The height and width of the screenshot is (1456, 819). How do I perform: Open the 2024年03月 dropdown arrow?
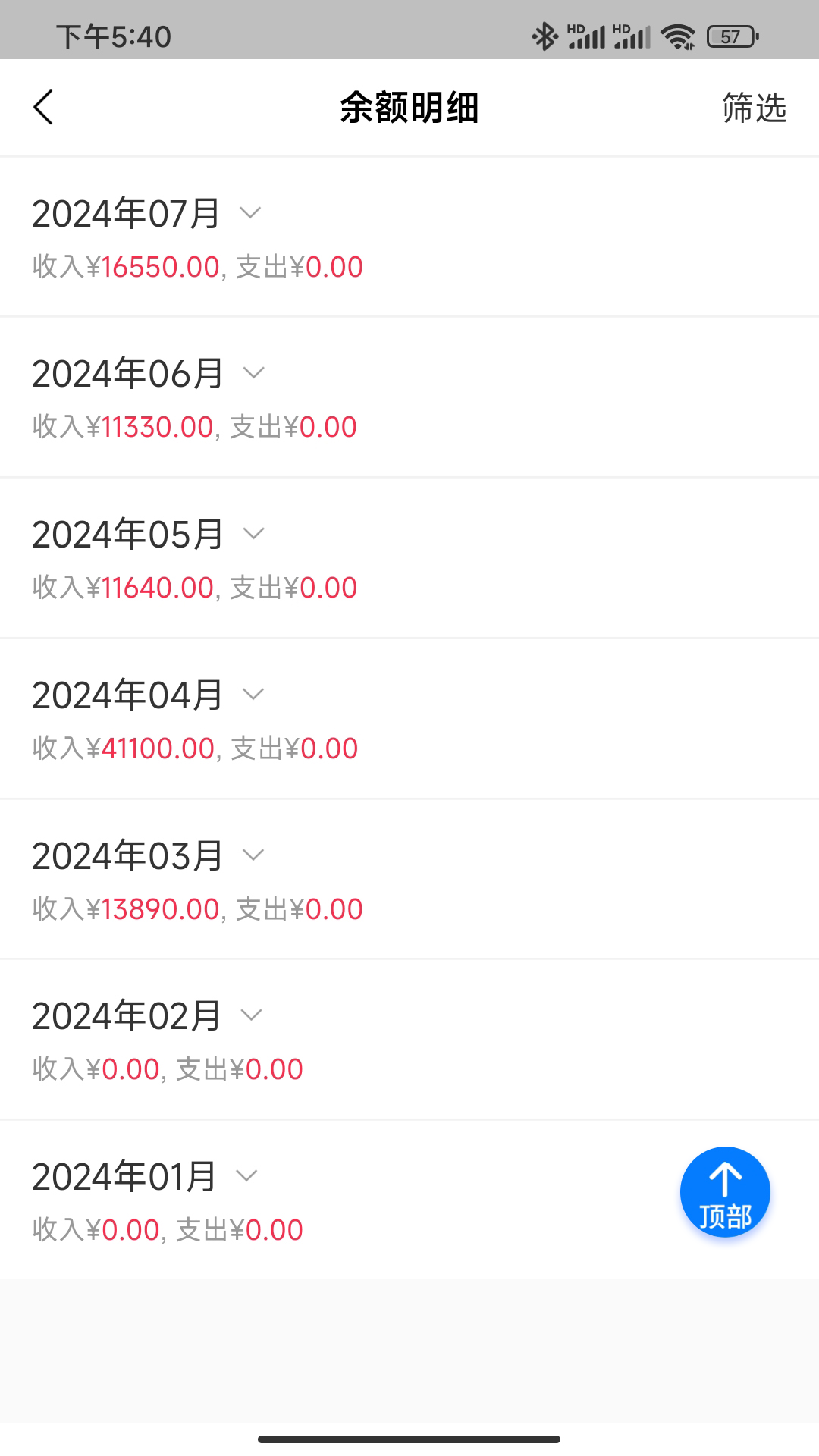253,857
